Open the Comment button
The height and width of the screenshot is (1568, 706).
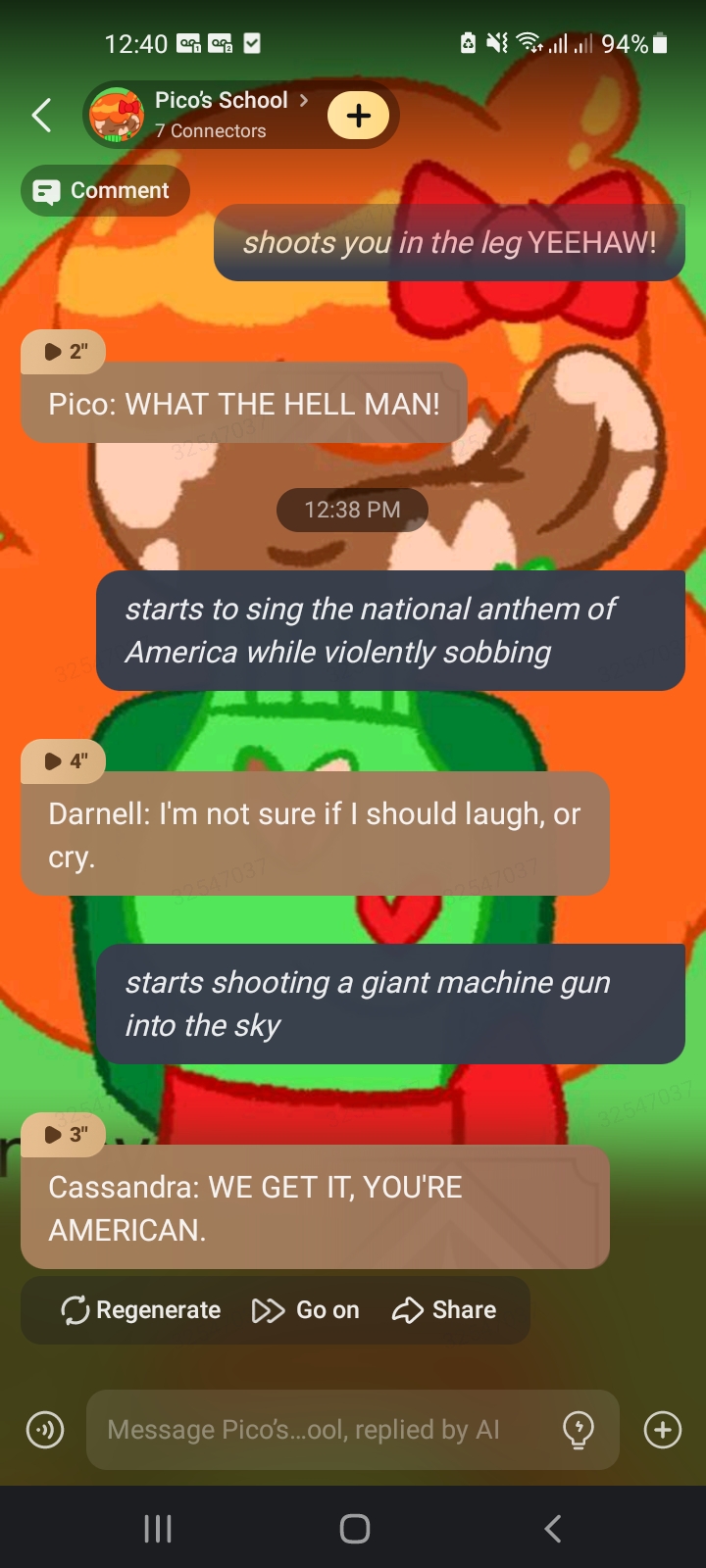click(x=104, y=191)
